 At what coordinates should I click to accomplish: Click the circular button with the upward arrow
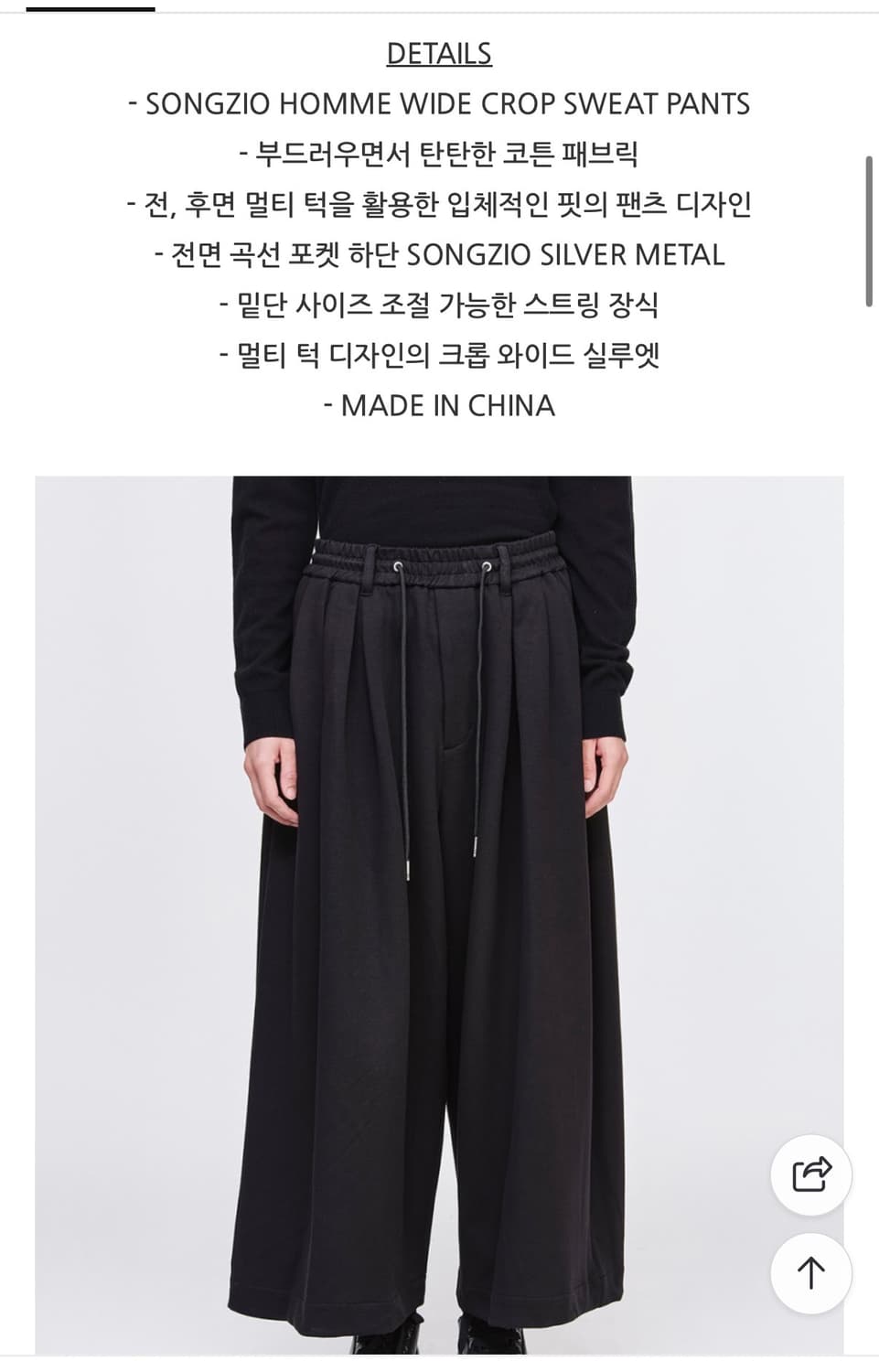[812, 1273]
